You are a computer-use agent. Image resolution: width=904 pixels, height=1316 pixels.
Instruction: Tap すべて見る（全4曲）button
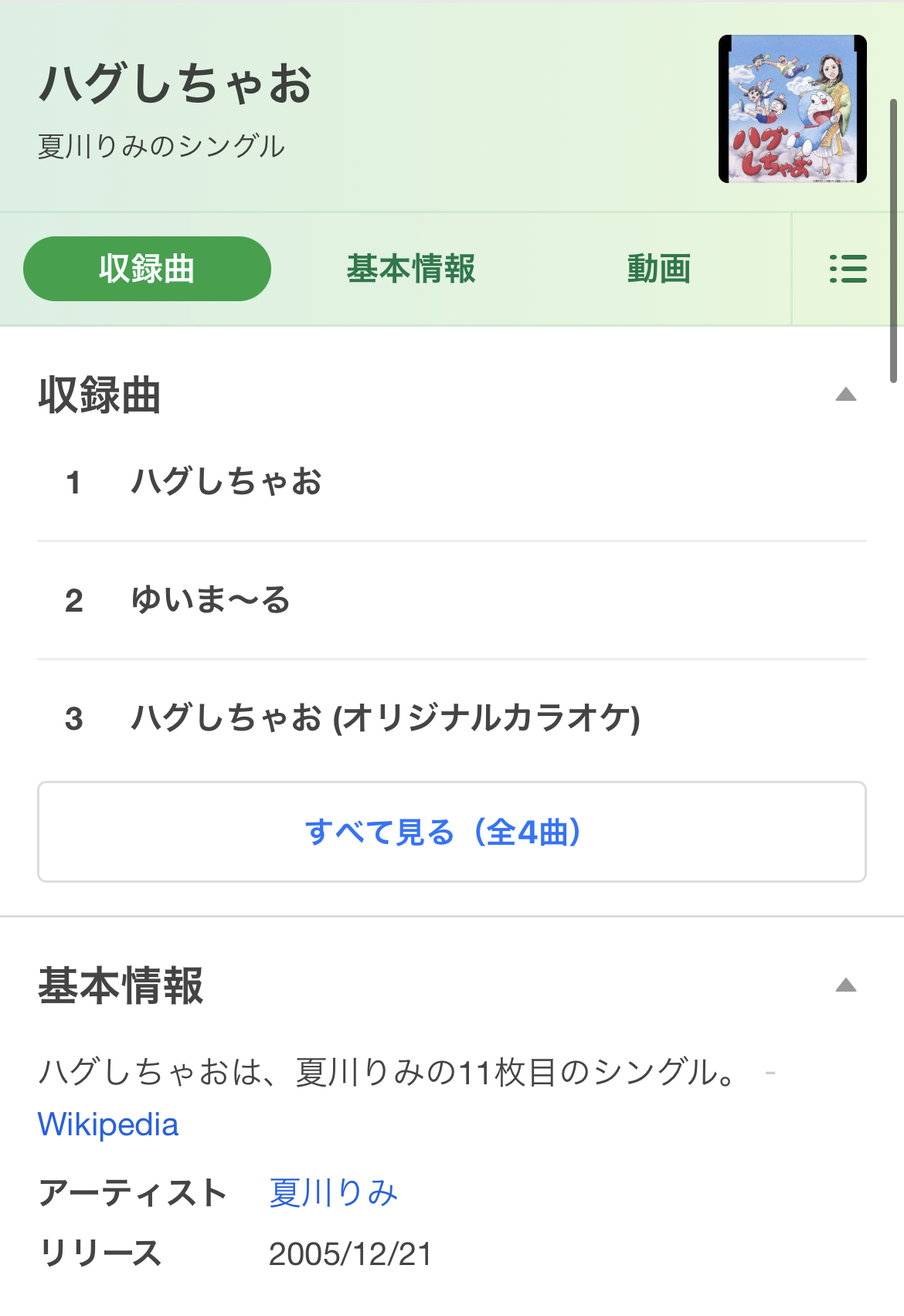click(452, 832)
